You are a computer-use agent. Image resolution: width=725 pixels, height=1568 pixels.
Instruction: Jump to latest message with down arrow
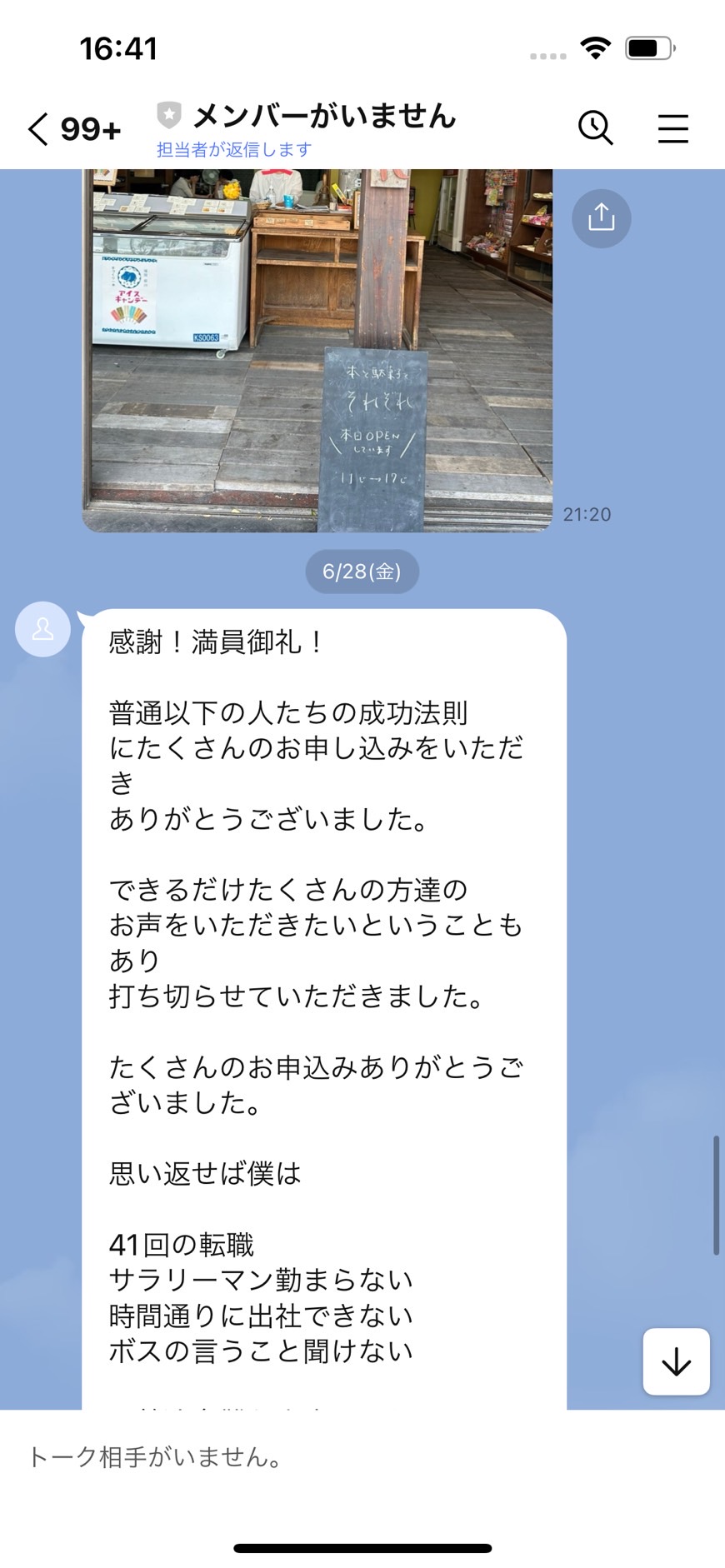pyautogui.click(x=676, y=1361)
